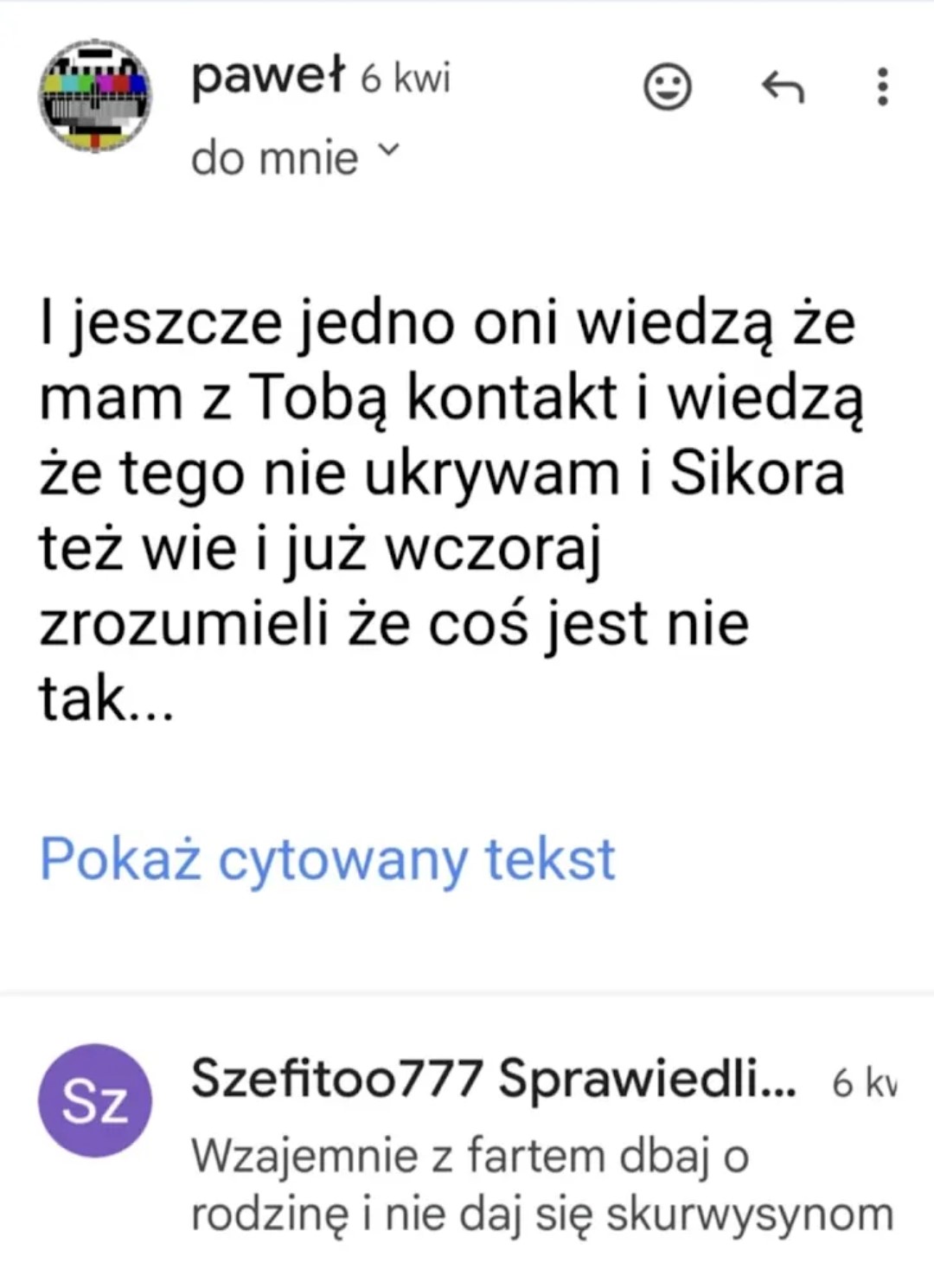Expand recipient details next to 'do mnie'
The width and height of the screenshot is (934, 1288).
click(390, 150)
